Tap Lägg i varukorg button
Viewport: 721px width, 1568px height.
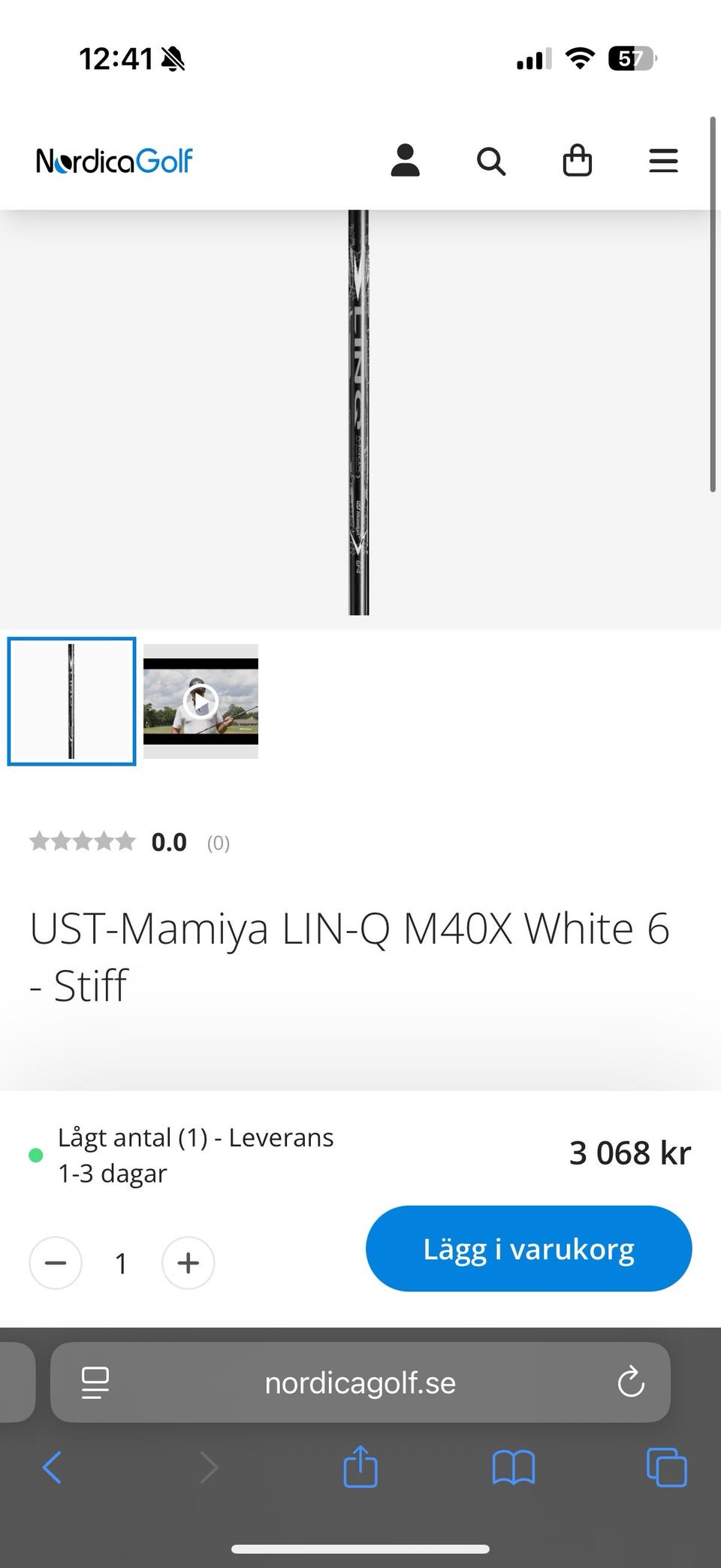click(x=529, y=1249)
